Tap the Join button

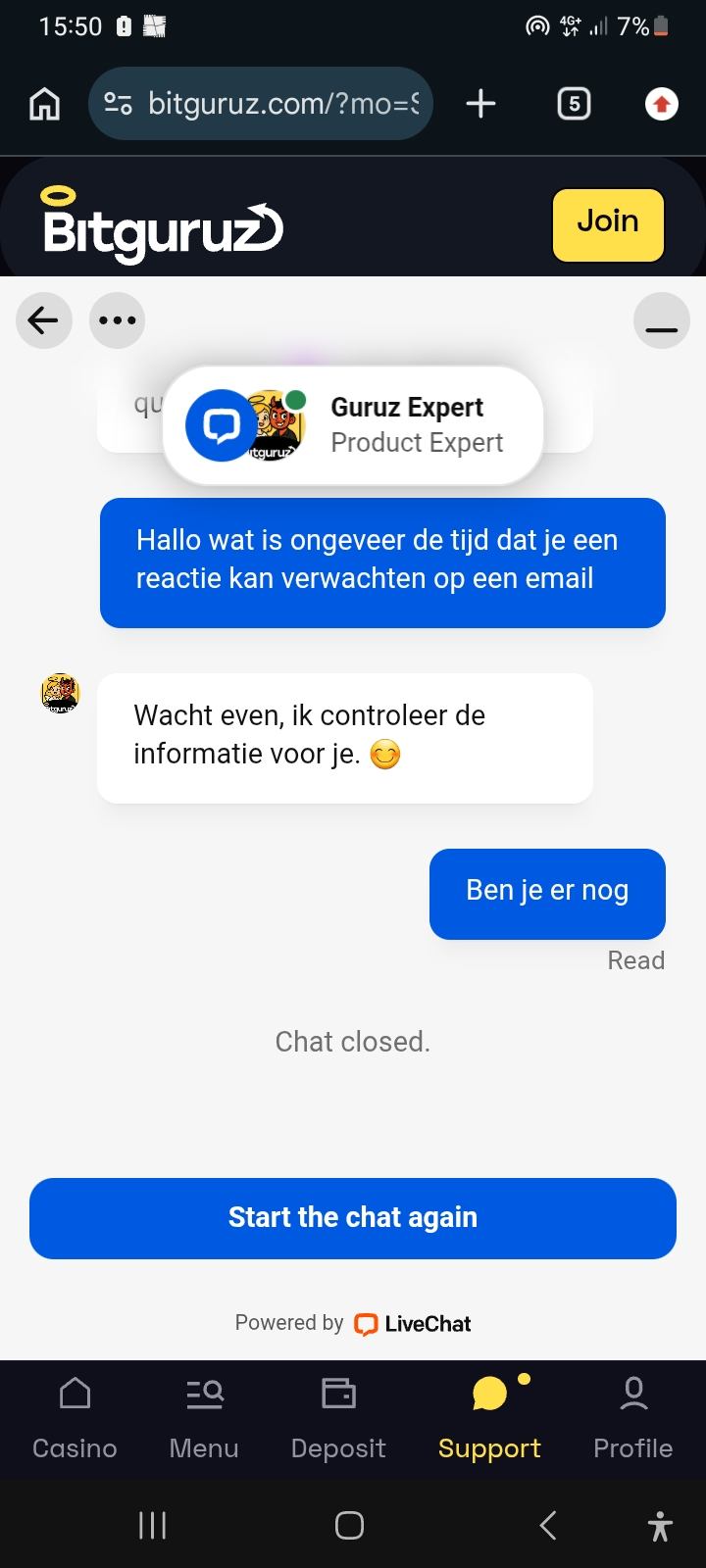pyautogui.click(x=608, y=224)
